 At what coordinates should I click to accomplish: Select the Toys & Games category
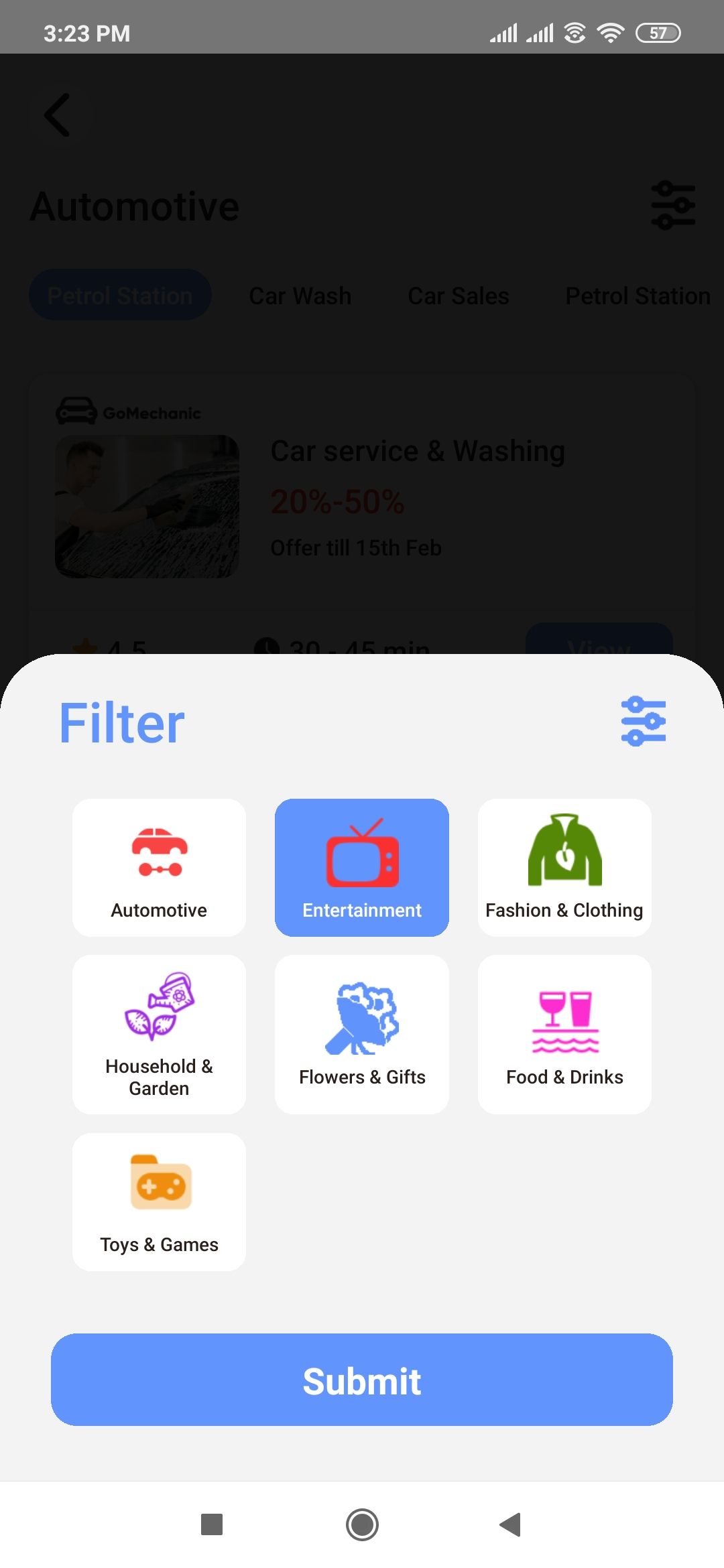click(159, 1201)
